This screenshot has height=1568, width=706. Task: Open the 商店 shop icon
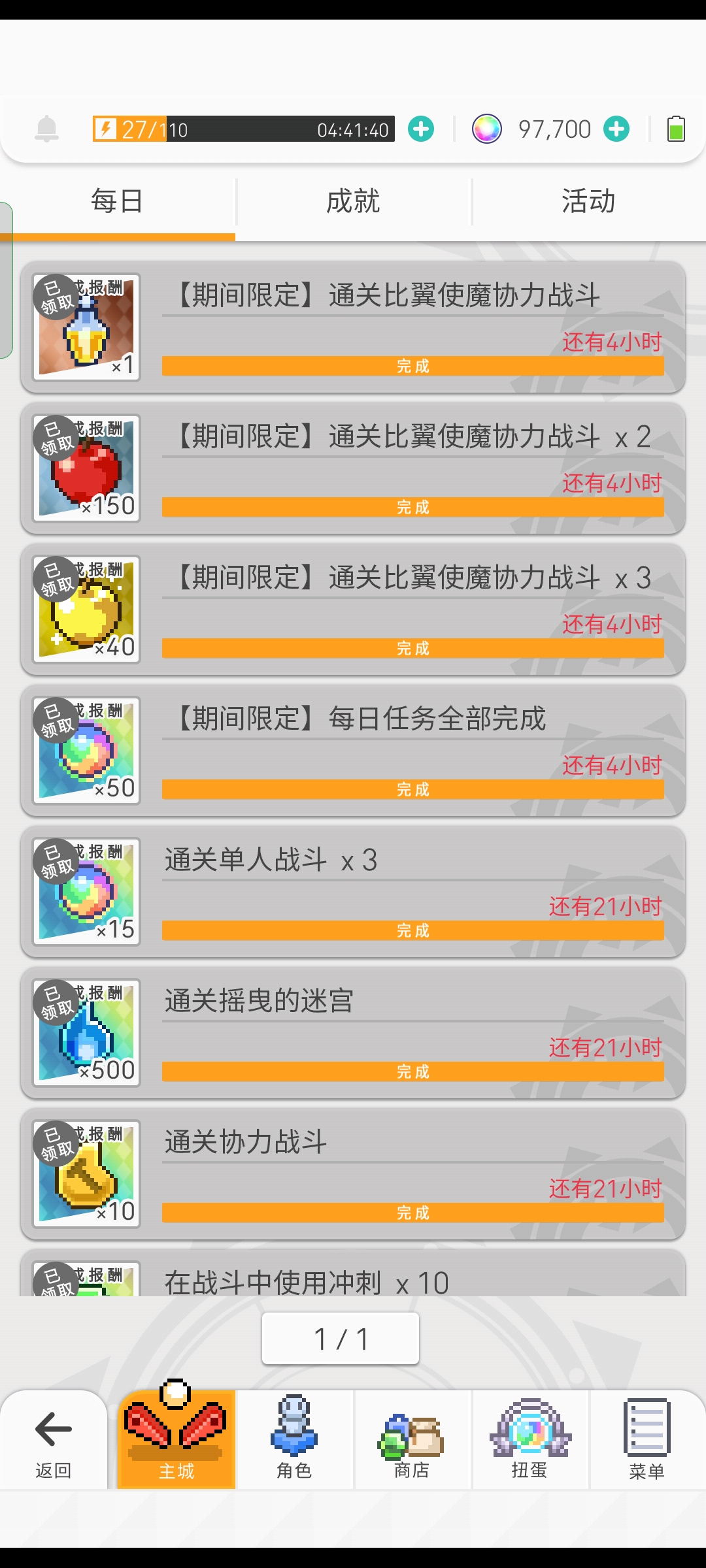click(411, 1437)
